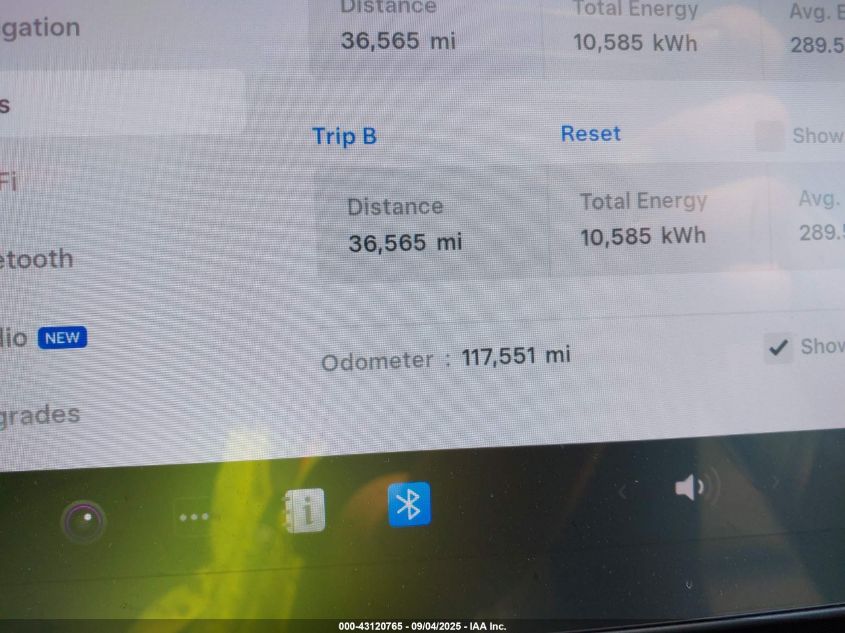Open the three-dots app launcher
This screenshot has width=845, height=633.
[x=193, y=517]
